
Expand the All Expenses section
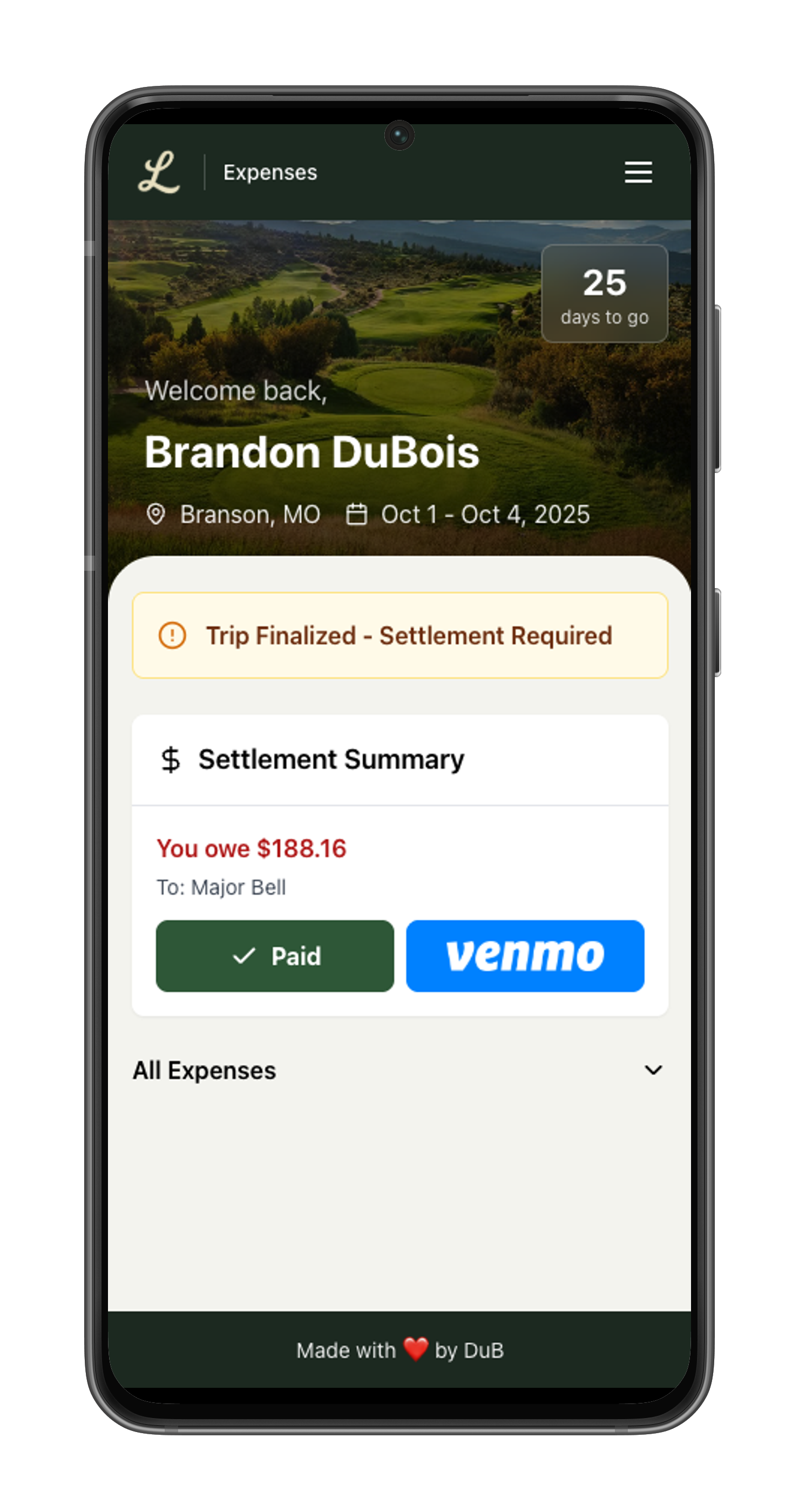[652, 1070]
